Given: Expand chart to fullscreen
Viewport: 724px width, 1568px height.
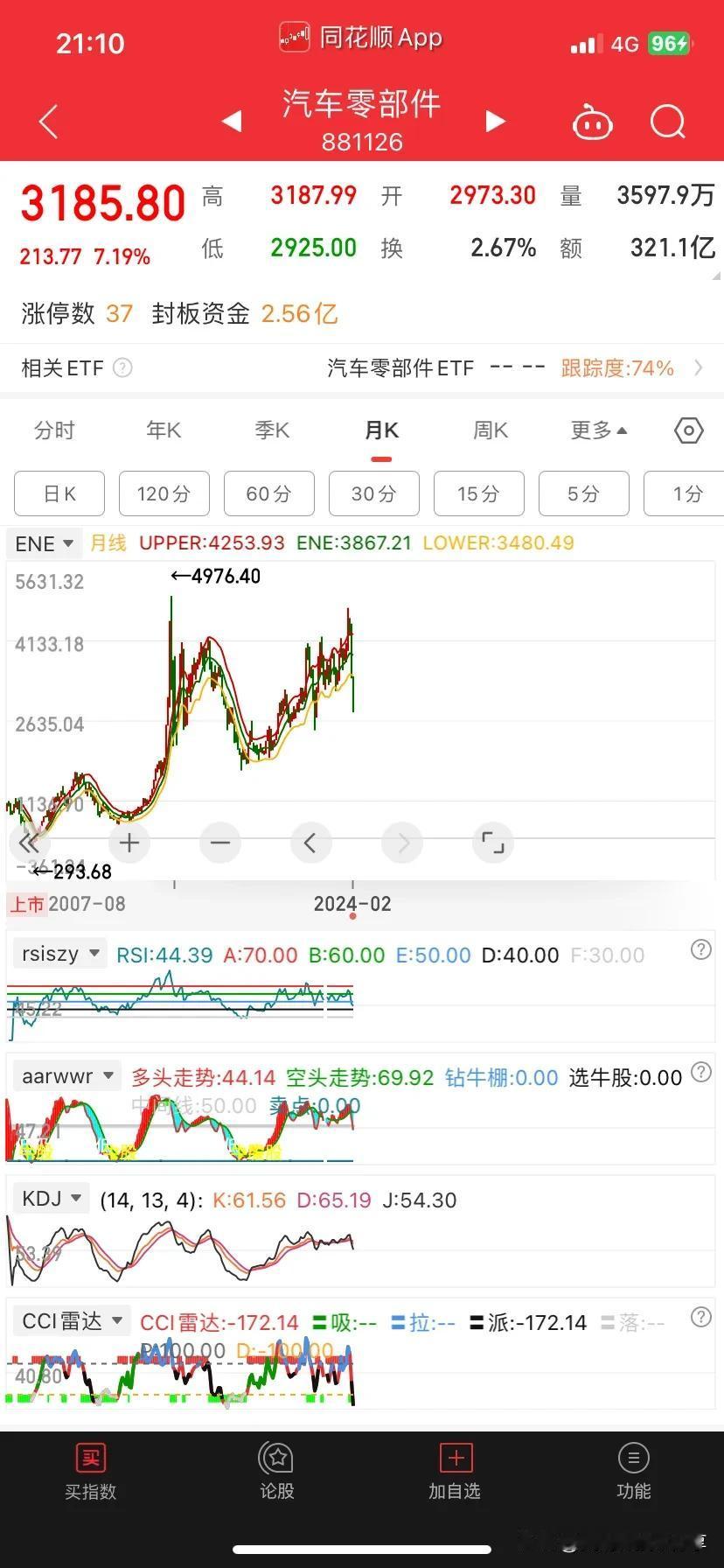Looking at the screenshot, I should pyautogui.click(x=493, y=843).
